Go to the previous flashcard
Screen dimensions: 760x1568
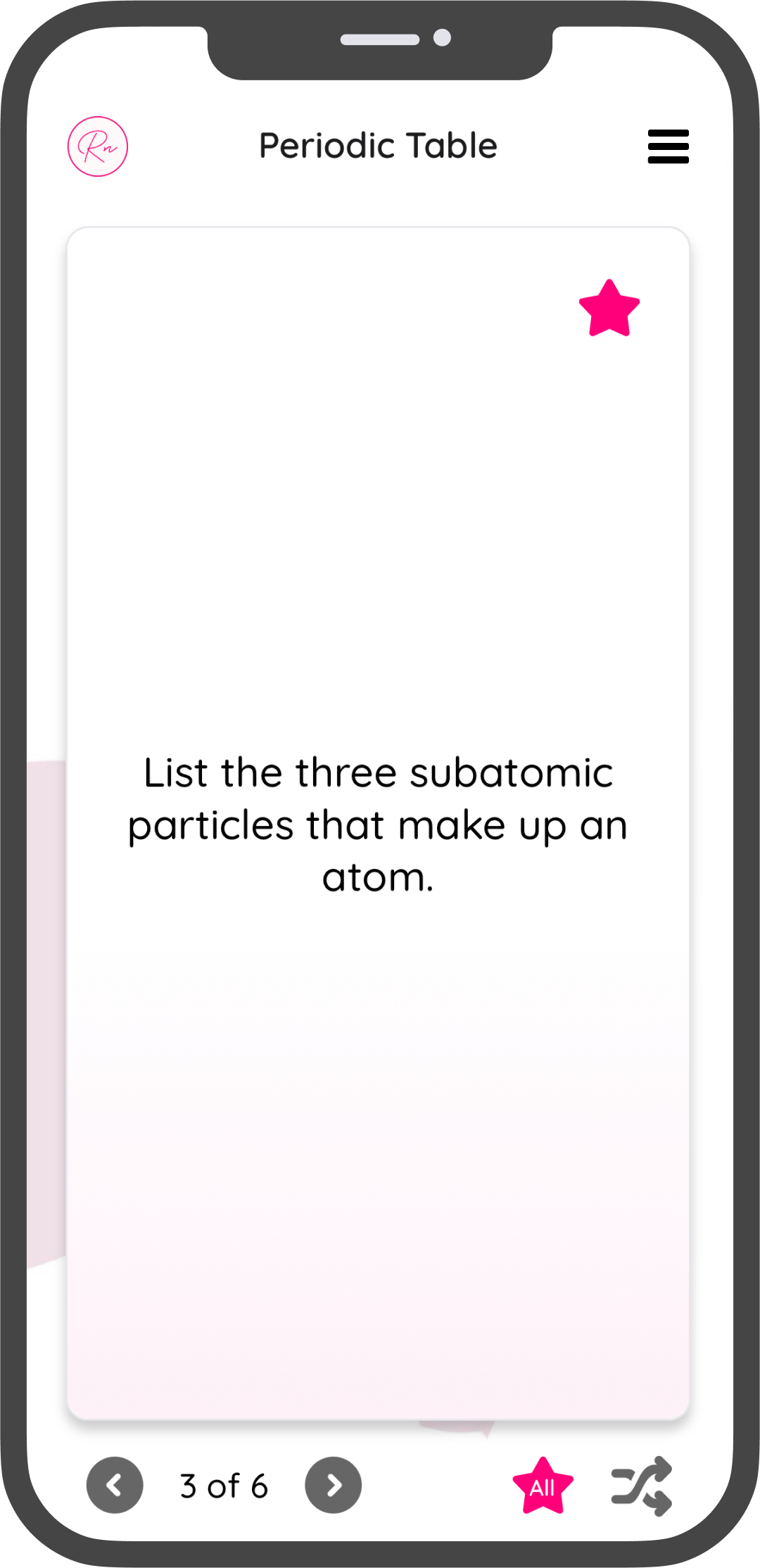(x=115, y=1485)
